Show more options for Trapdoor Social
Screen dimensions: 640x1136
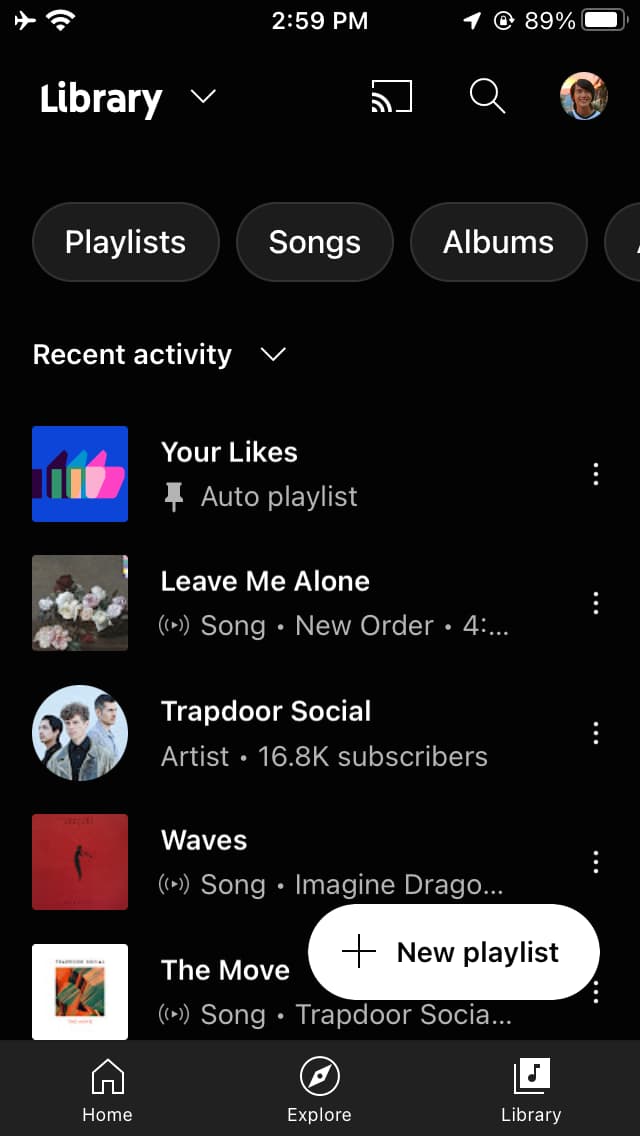[x=596, y=733]
